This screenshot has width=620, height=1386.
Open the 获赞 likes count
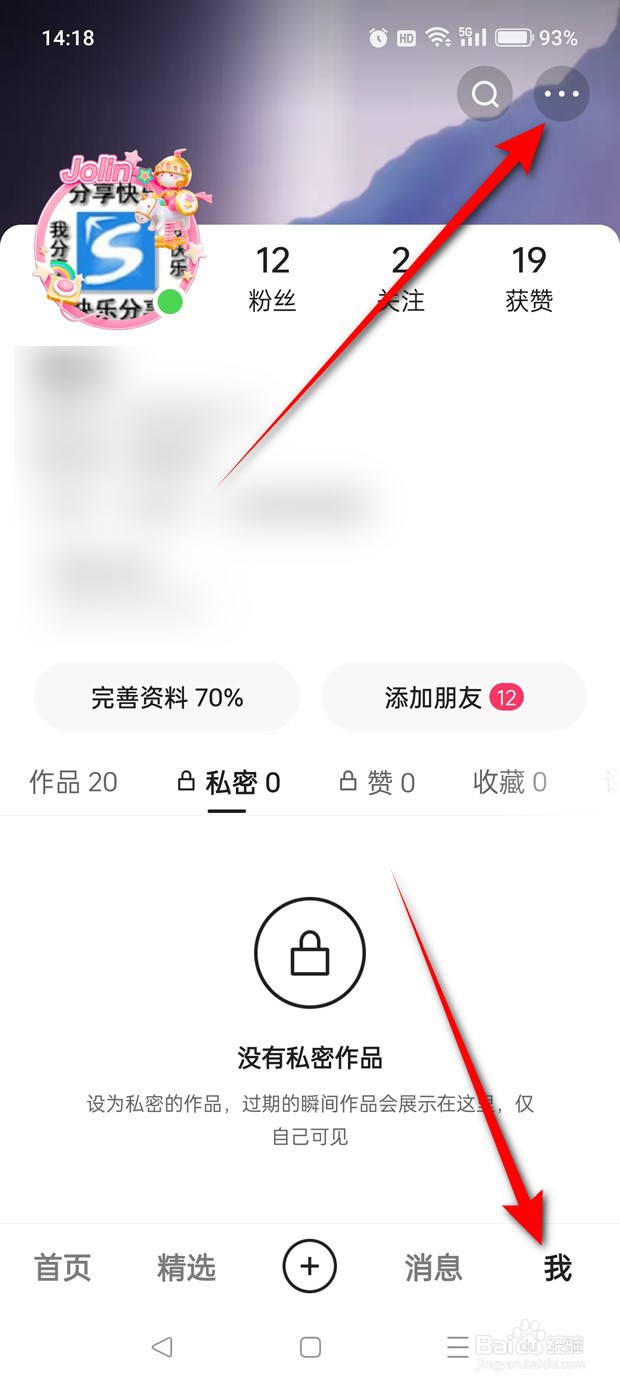(x=529, y=277)
